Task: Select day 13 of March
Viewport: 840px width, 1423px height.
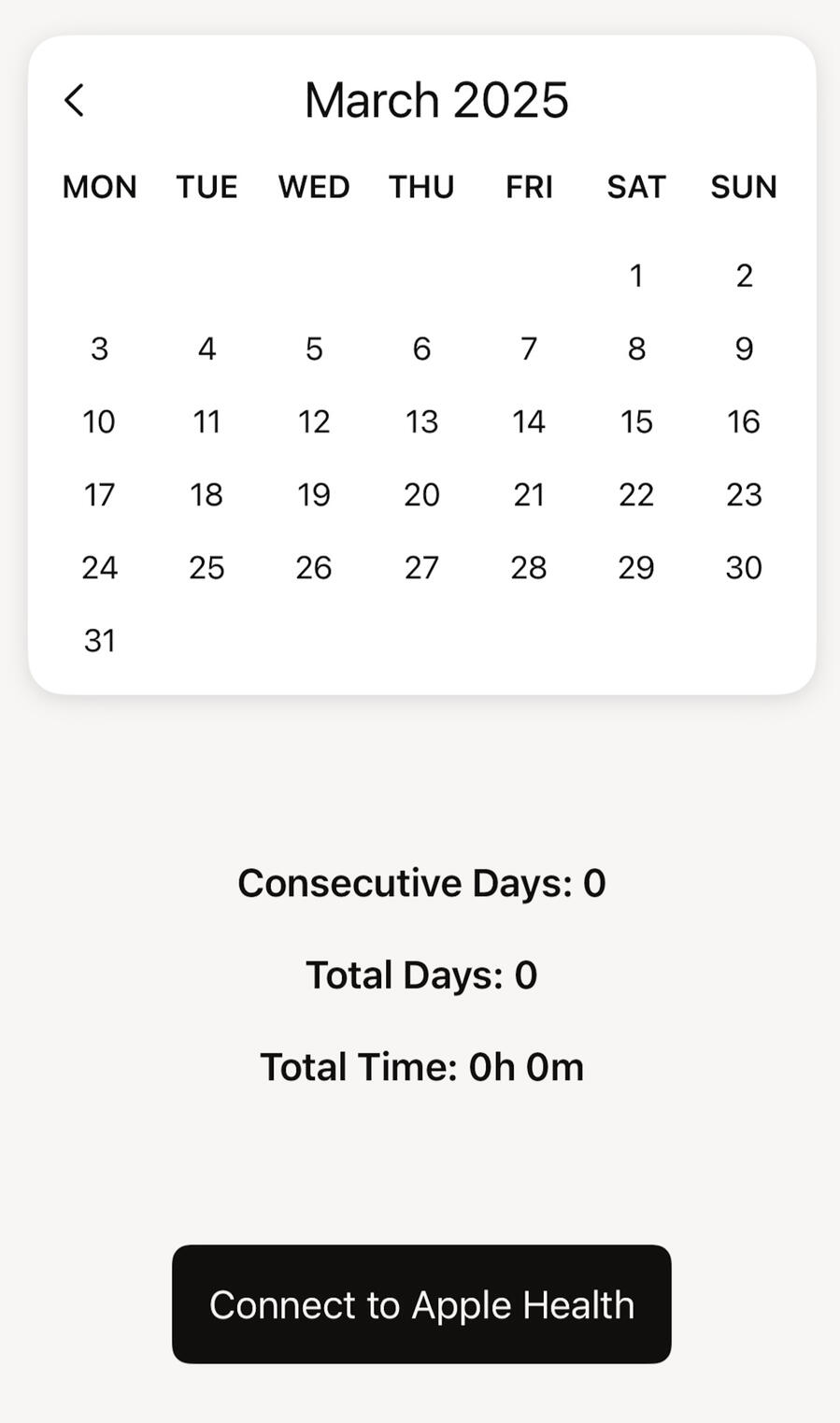Action: tap(421, 421)
